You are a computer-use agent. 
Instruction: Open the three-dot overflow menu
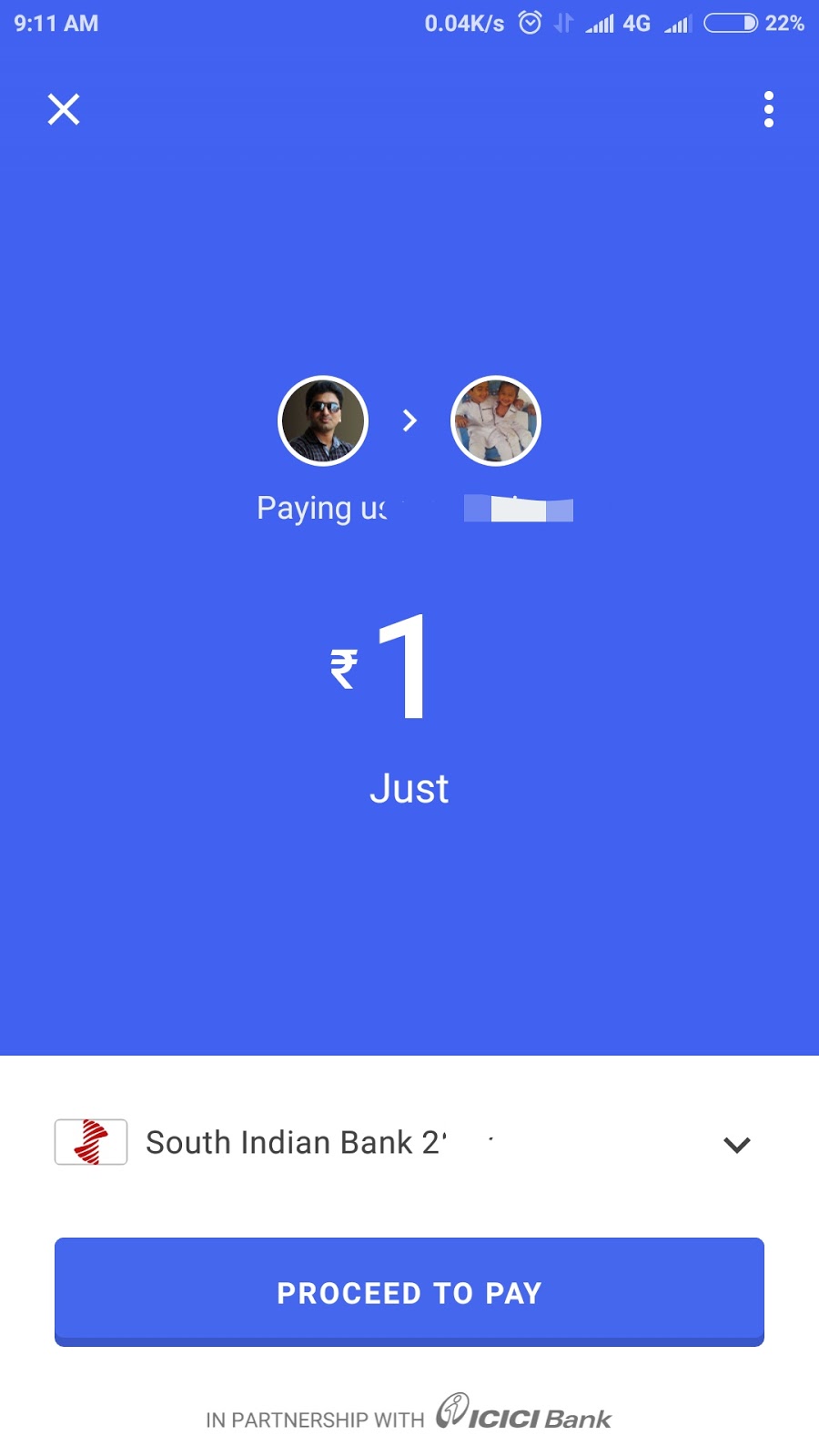coord(769,109)
